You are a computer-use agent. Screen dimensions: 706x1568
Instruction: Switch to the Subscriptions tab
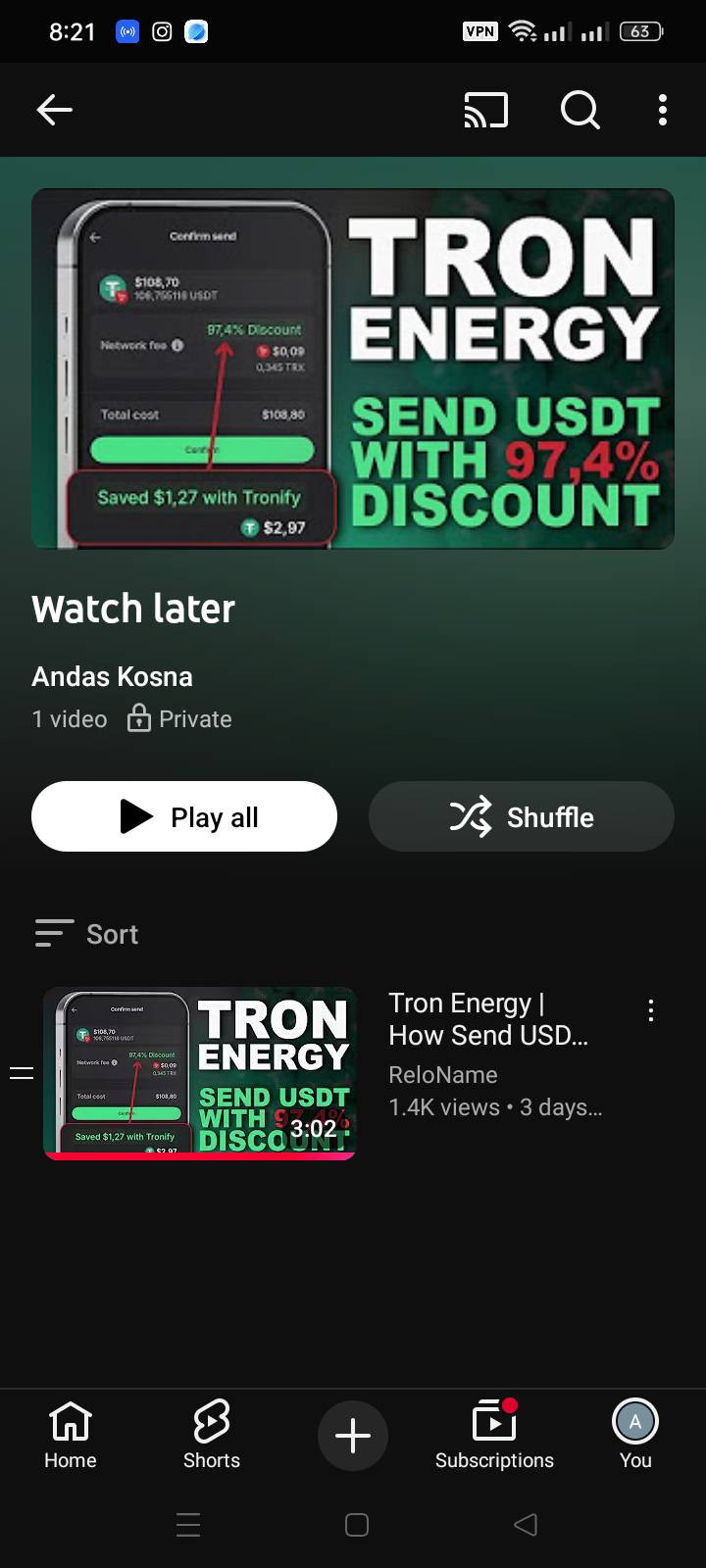pos(494,1435)
